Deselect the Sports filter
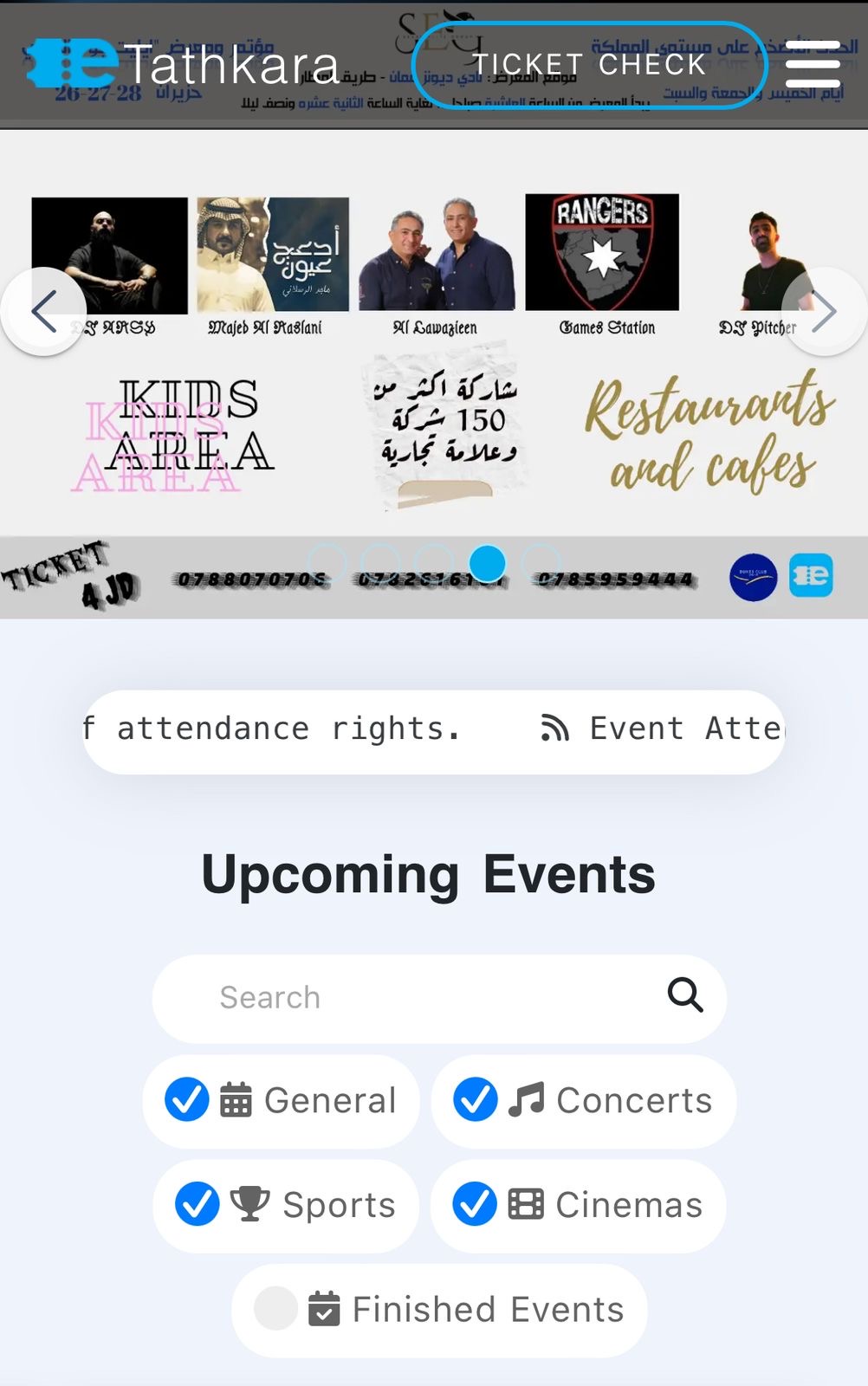This screenshot has height=1386, width=868. 198,1204
